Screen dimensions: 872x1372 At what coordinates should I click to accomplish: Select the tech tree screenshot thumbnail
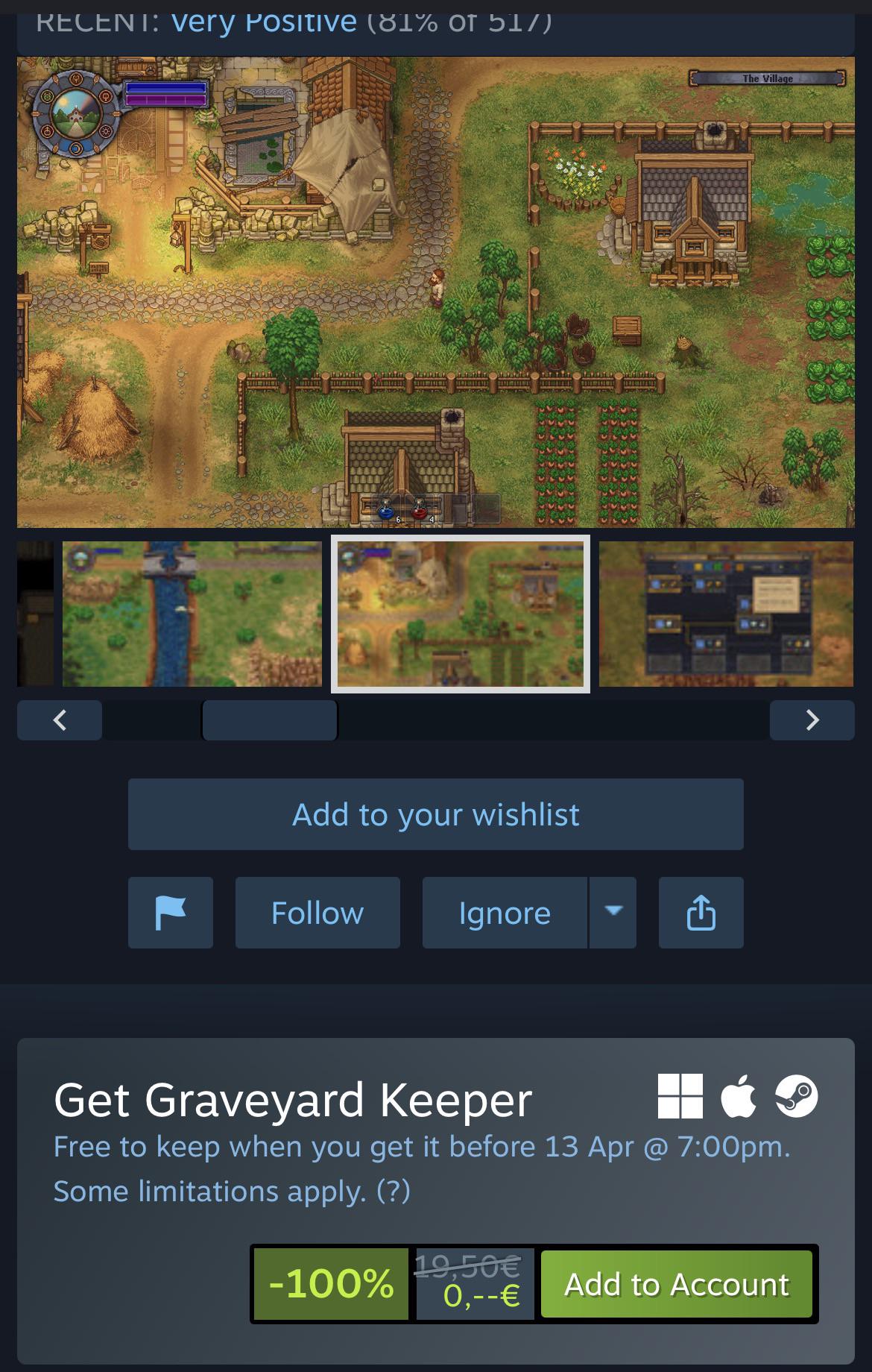click(x=726, y=614)
